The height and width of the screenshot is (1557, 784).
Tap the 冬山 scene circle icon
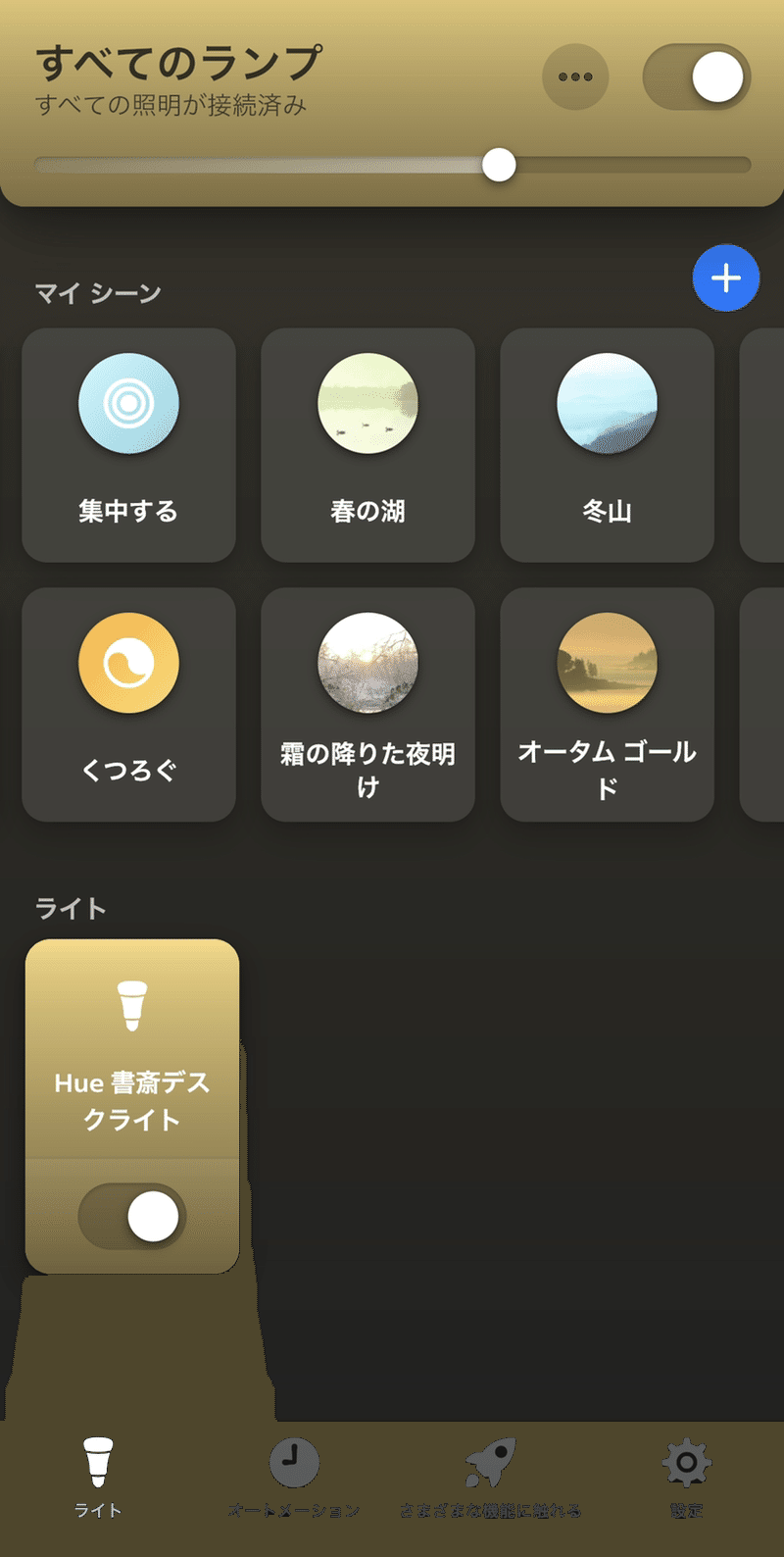point(606,403)
